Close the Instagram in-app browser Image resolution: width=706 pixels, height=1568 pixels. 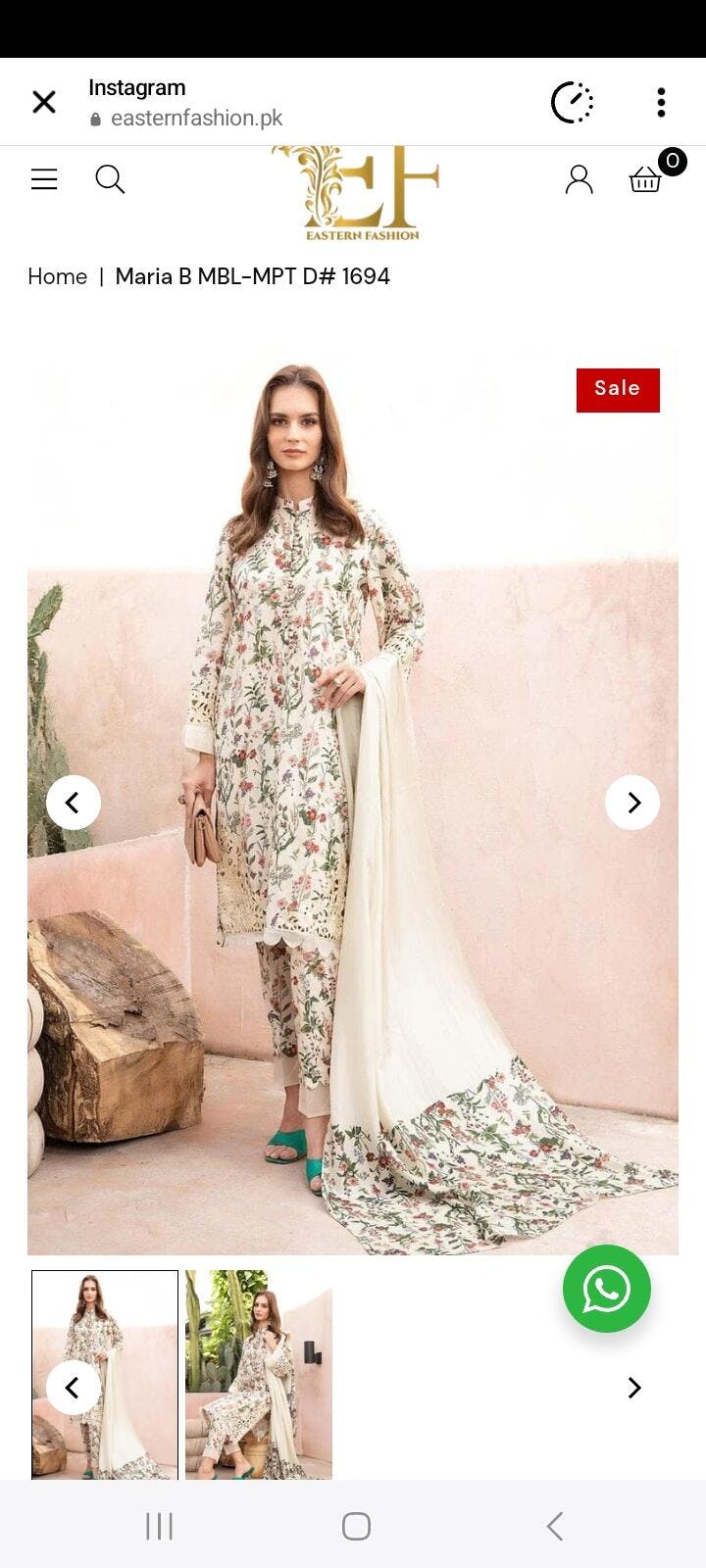(44, 102)
